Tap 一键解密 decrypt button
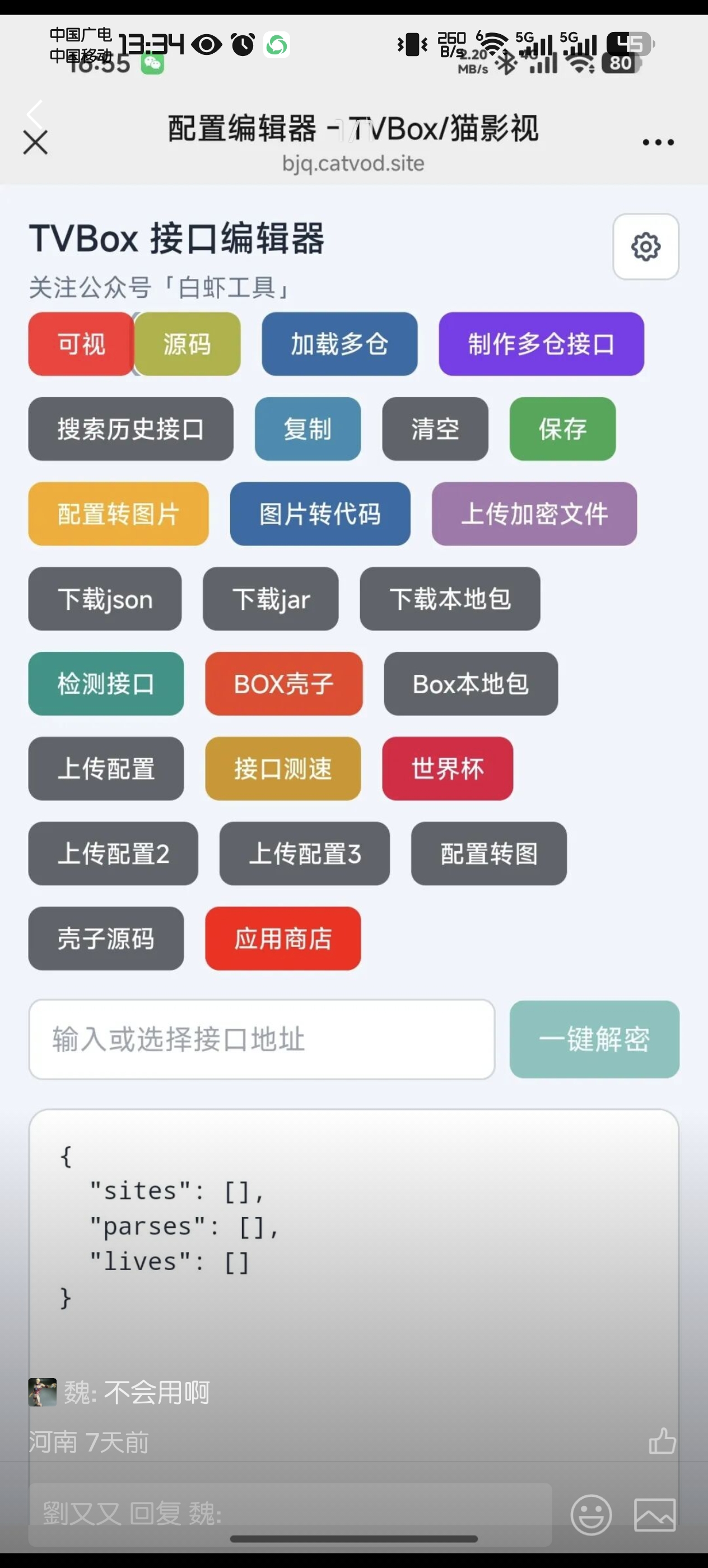 pos(594,1039)
